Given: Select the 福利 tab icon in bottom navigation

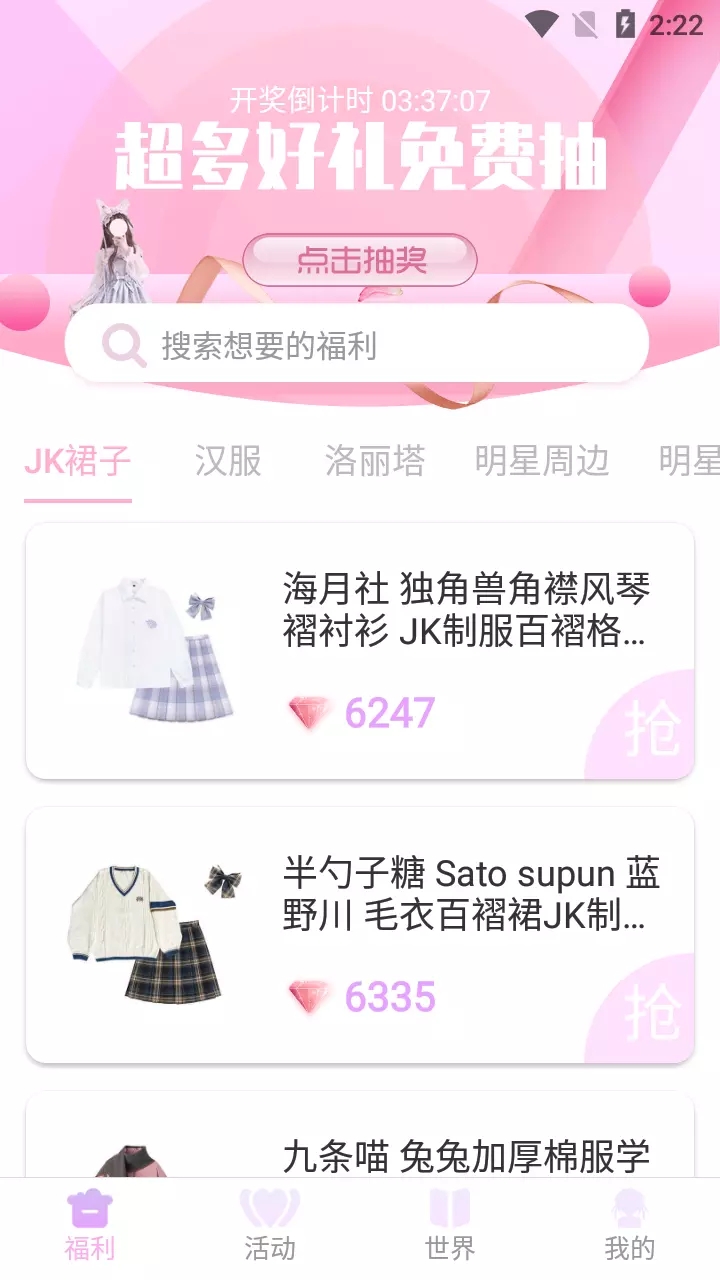Looking at the screenshot, I should pos(88,1208).
